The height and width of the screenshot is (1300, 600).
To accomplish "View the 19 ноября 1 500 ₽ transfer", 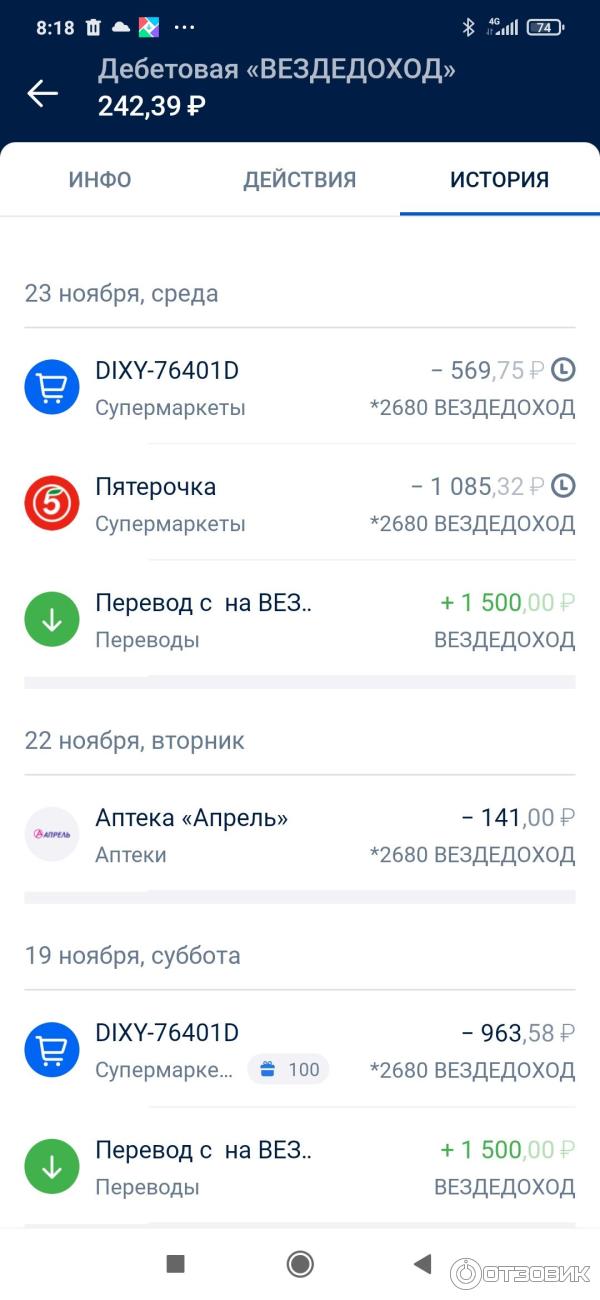I will click(300, 1167).
